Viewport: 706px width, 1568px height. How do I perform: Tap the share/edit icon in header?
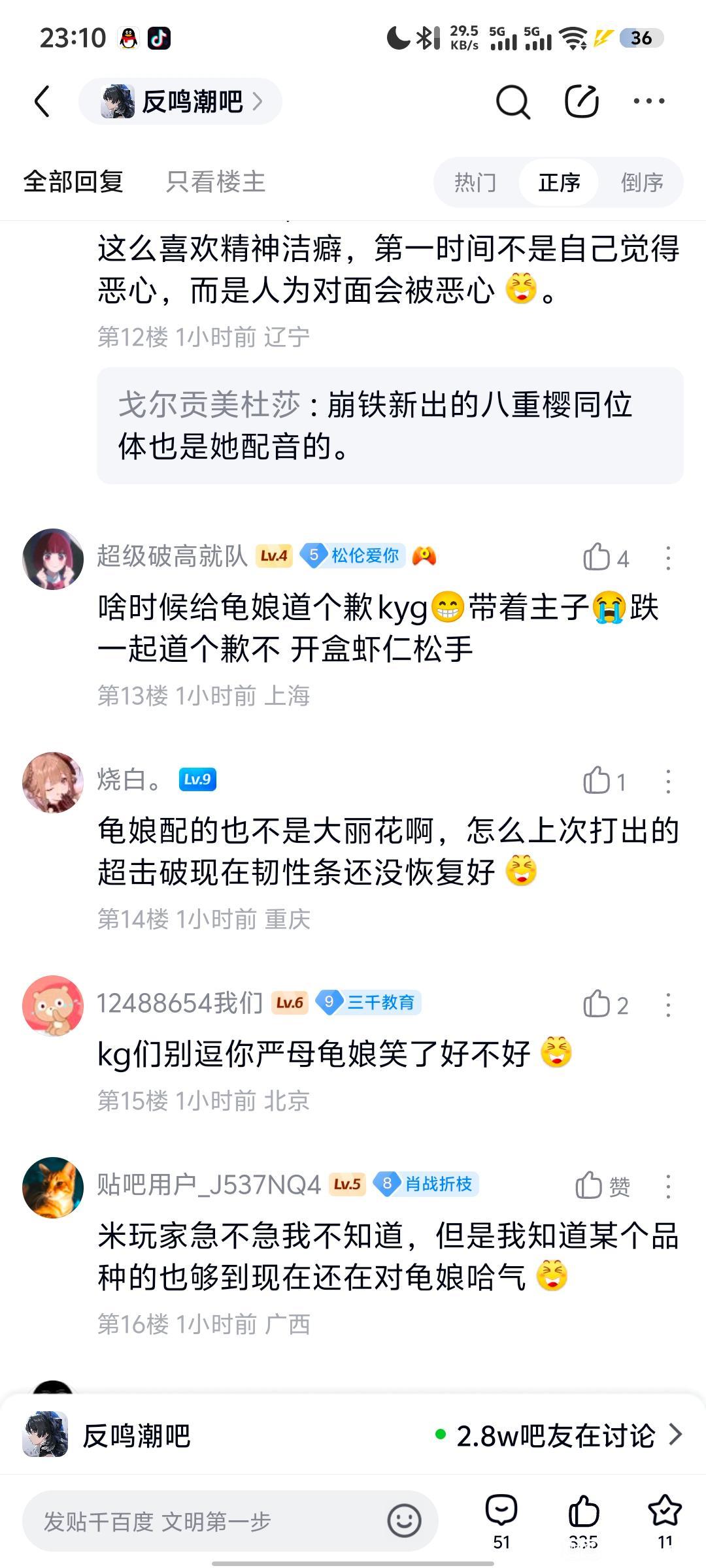pos(581,102)
